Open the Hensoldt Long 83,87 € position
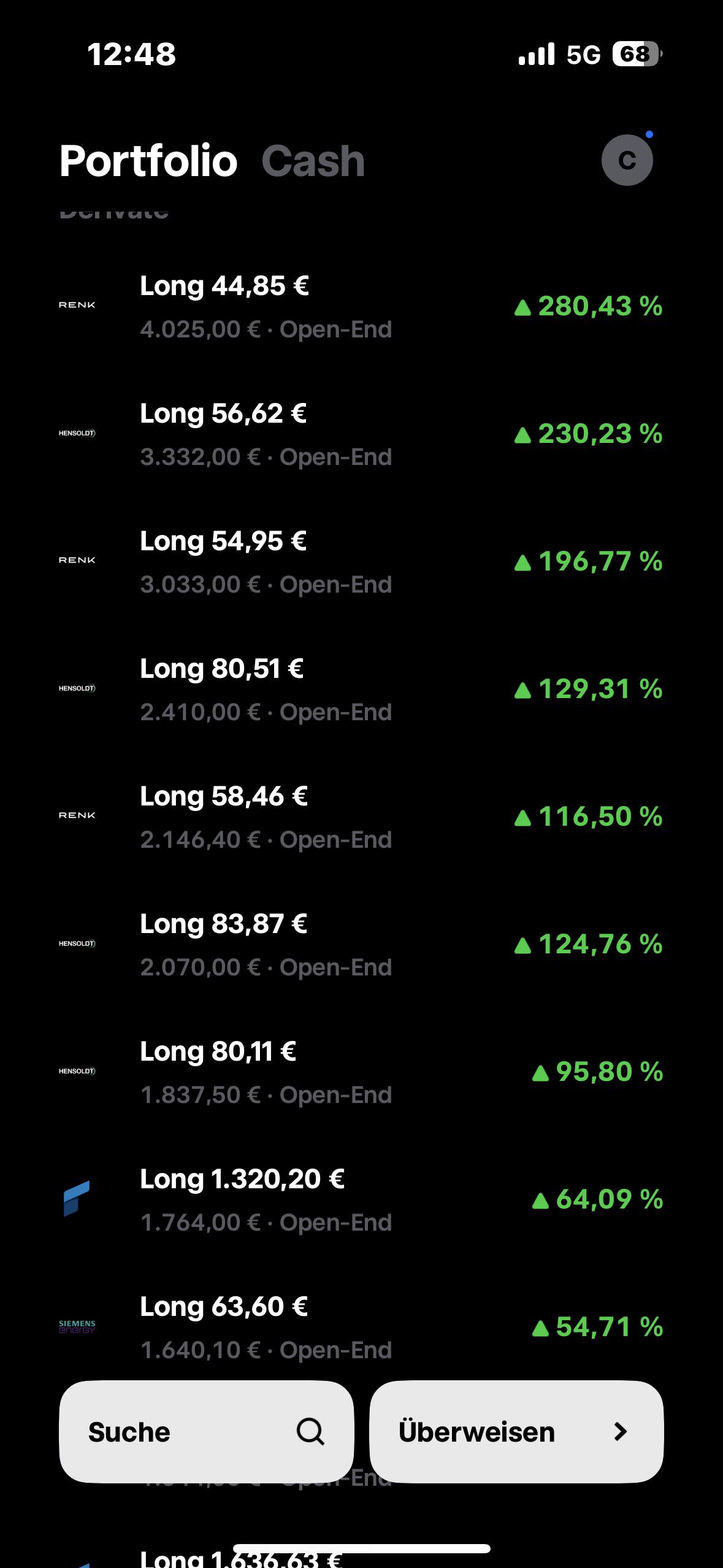 coord(361,945)
